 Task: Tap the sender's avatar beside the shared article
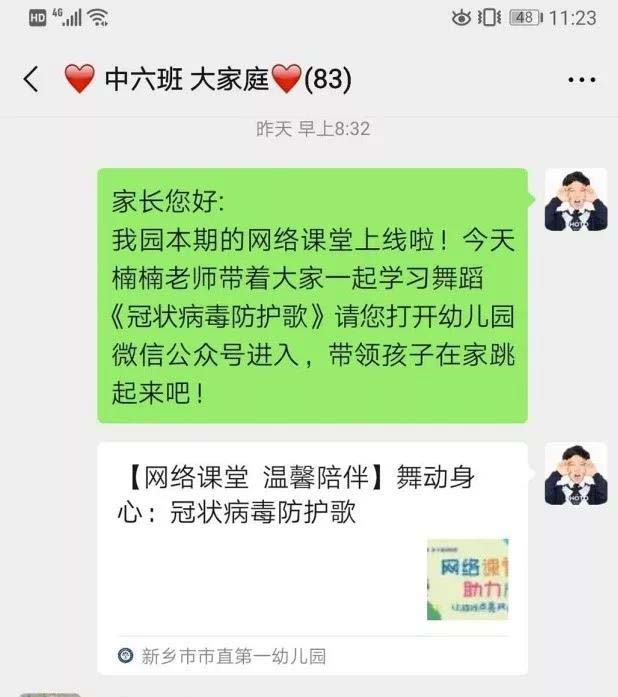tap(575, 473)
